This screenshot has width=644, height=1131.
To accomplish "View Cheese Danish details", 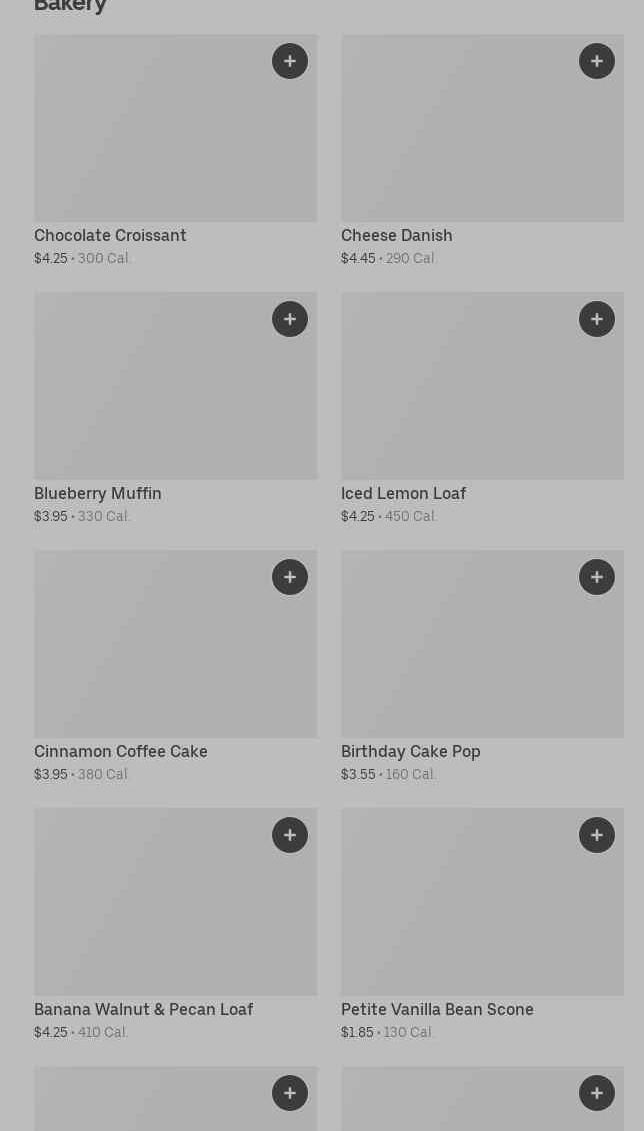I will pos(482,151).
